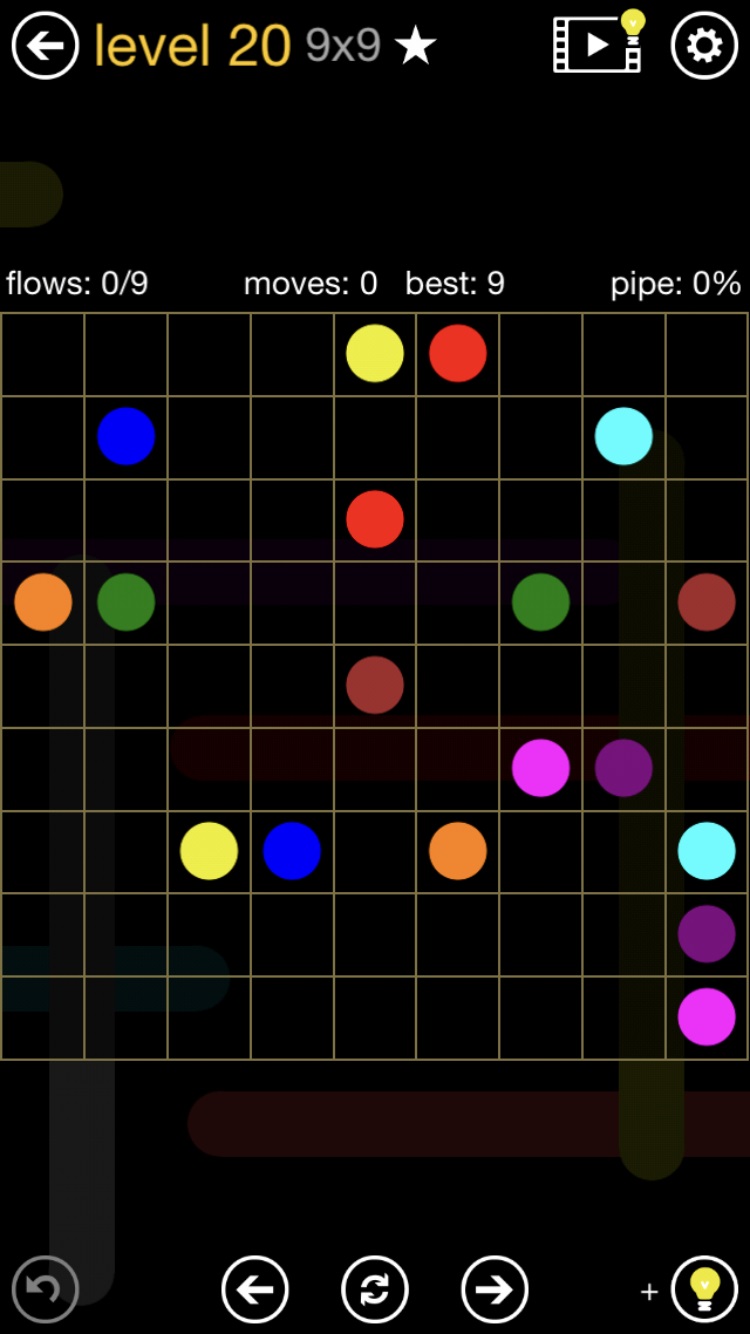The height and width of the screenshot is (1334, 750).
Task: Go back from level 20
Action: pyautogui.click(x=45, y=46)
